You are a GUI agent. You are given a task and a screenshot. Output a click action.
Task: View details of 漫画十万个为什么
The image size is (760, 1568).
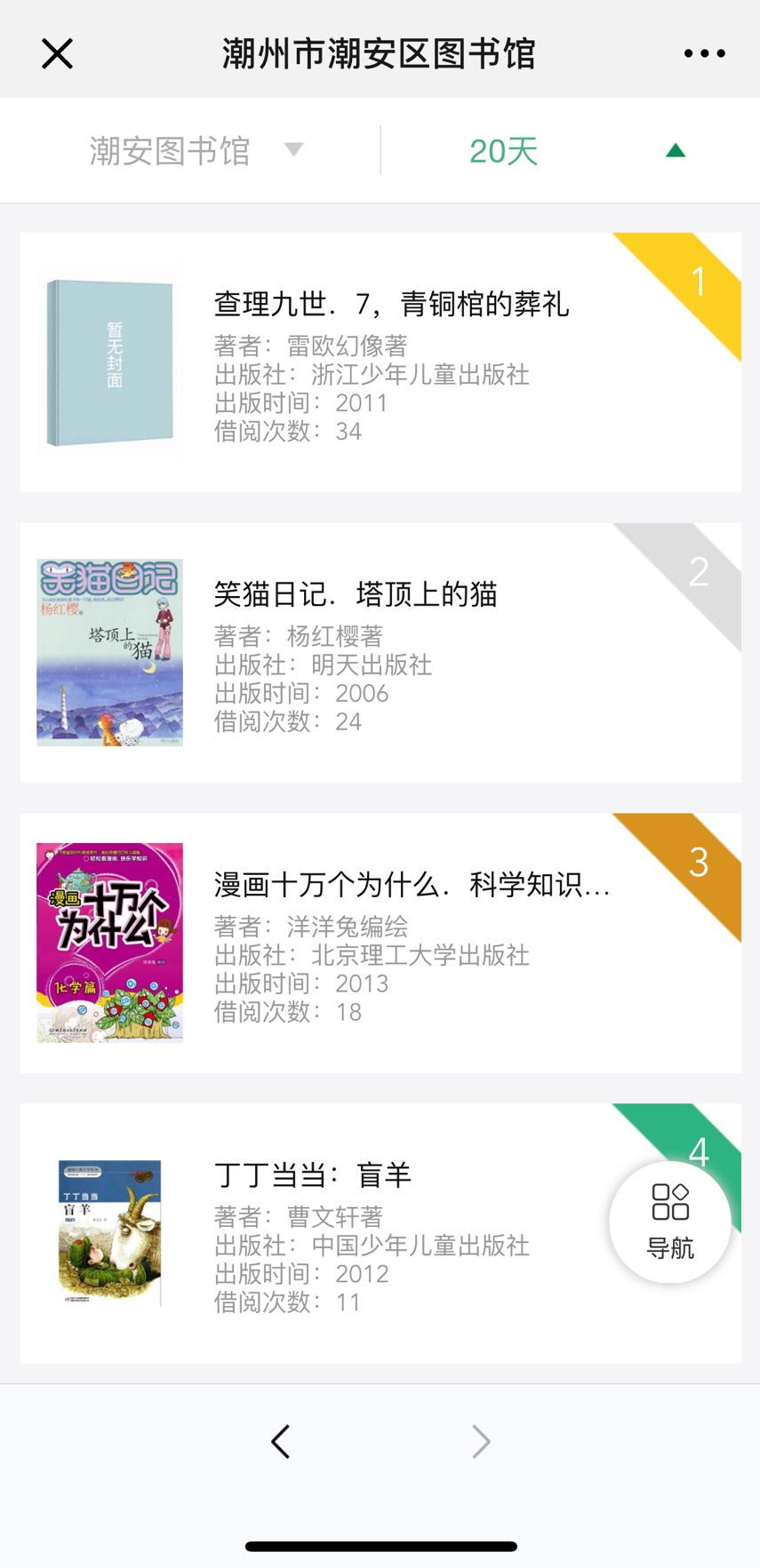click(x=411, y=884)
